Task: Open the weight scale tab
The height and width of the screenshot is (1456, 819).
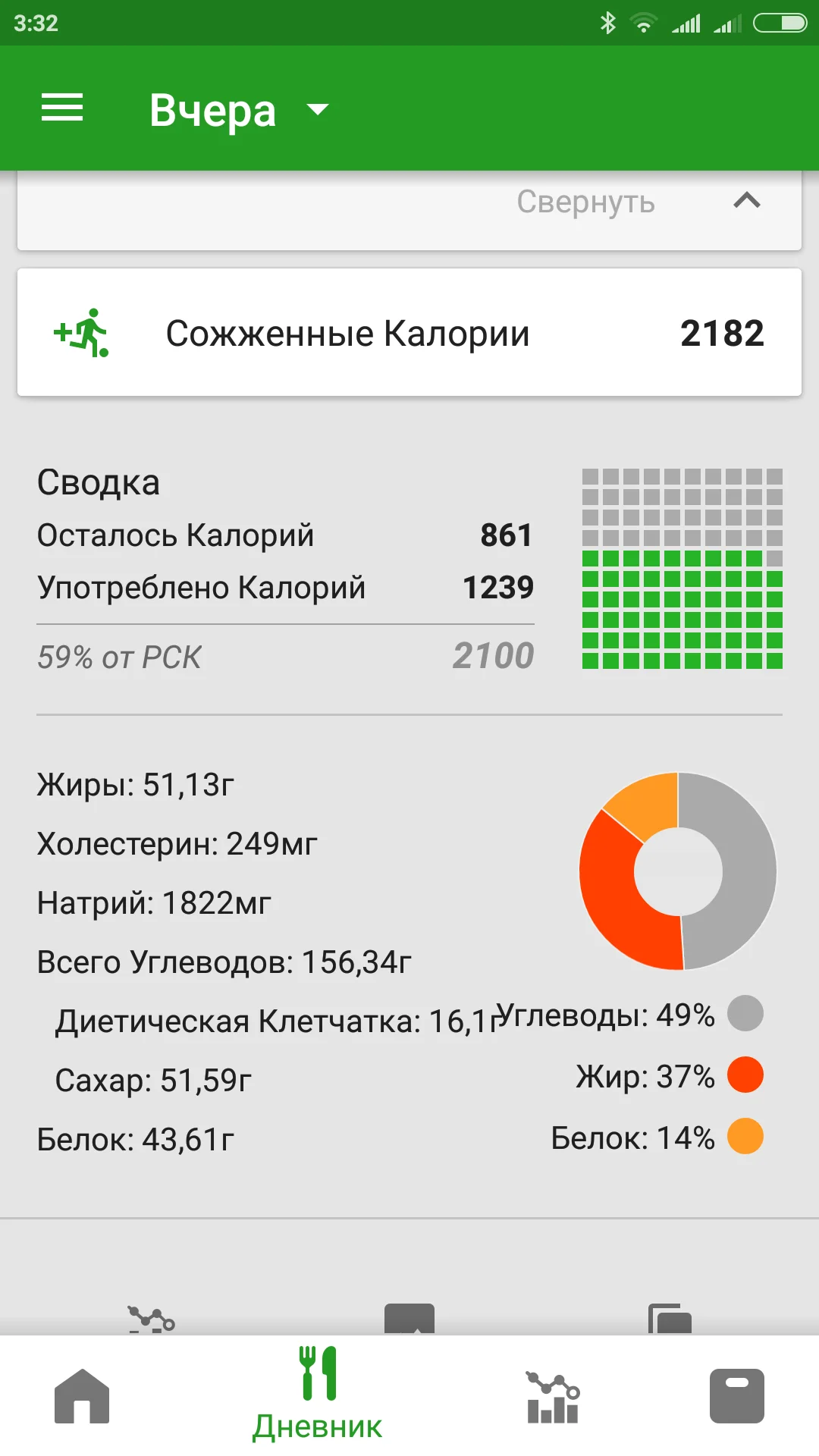Action: 736,1395
